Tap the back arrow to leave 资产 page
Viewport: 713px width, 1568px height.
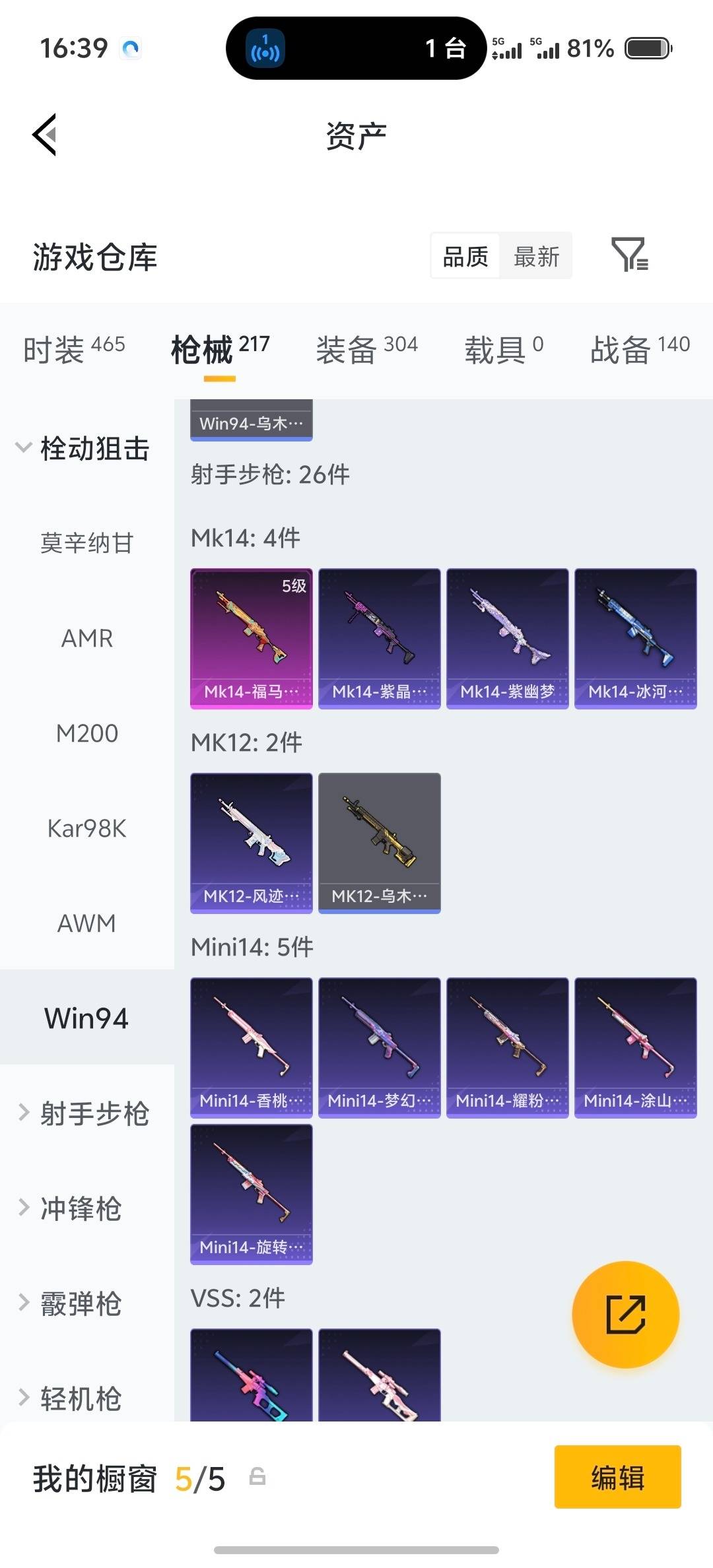point(44,134)
